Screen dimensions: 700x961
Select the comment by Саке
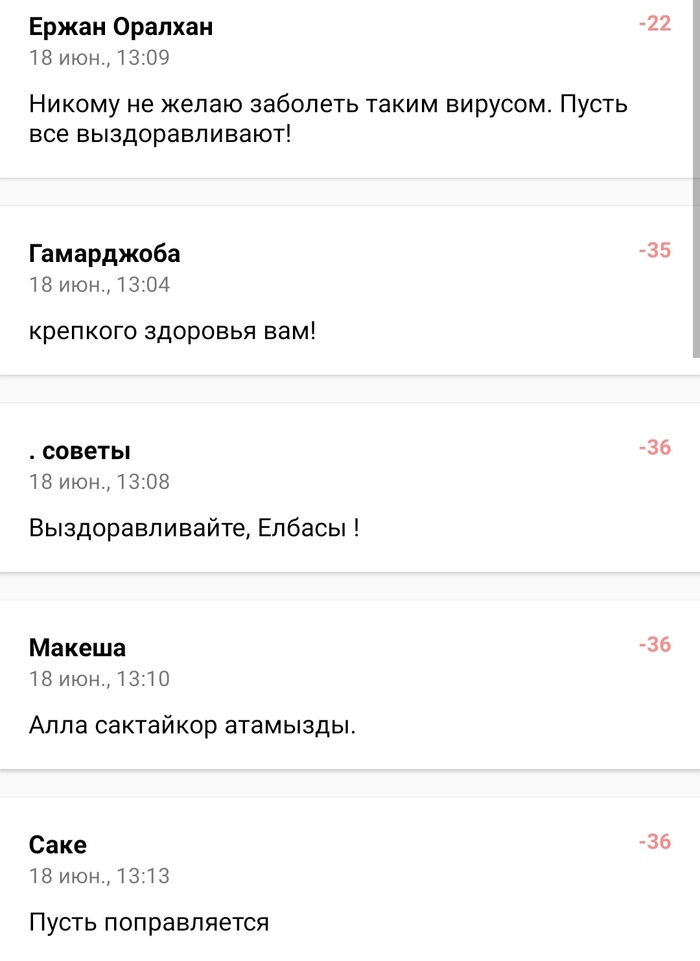pos(150,921)
